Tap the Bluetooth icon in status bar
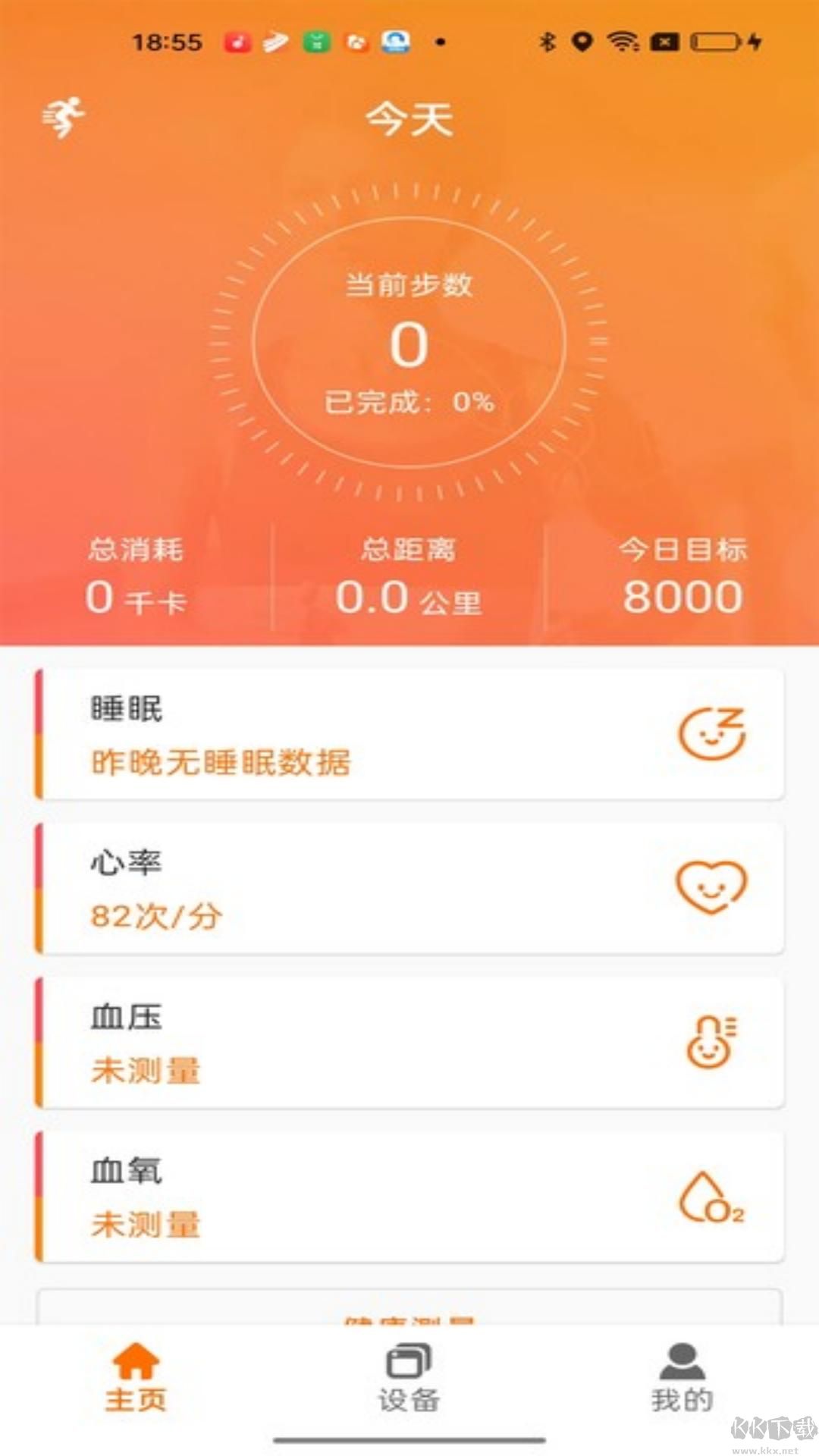Viewport: 819px width, 1456px height. pyautogui.click(x=548, y=43)
